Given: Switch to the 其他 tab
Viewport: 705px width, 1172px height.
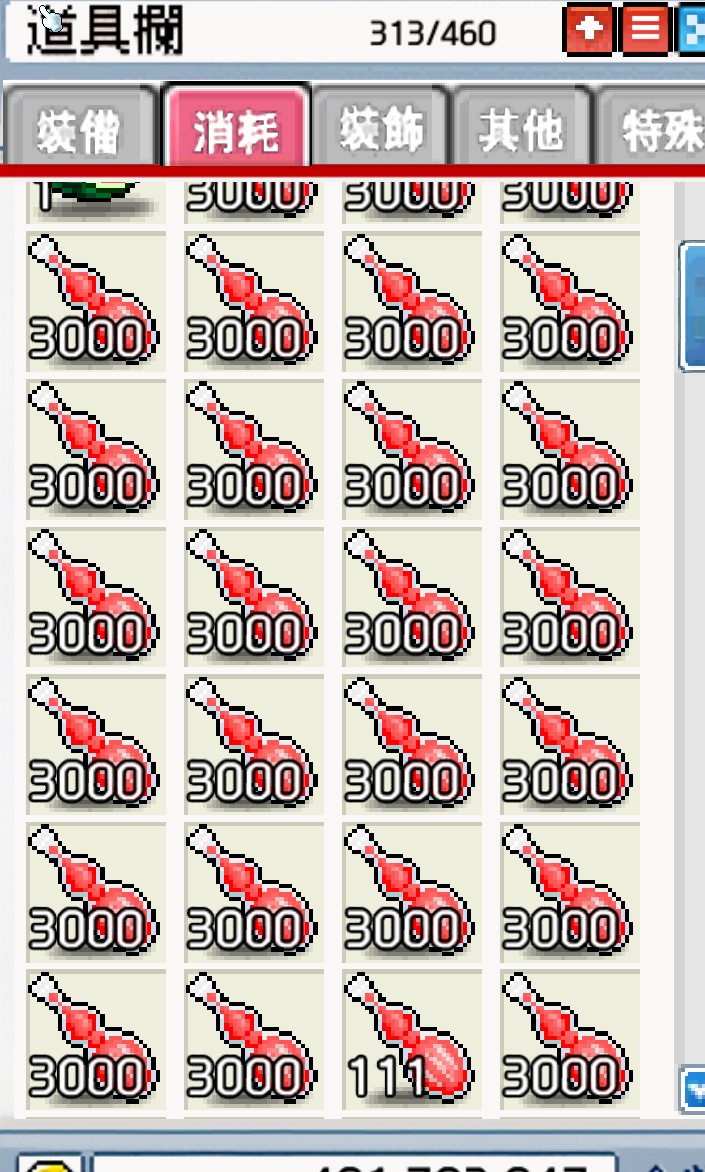Looking at the screenshot, I should (x=522, y=130).
